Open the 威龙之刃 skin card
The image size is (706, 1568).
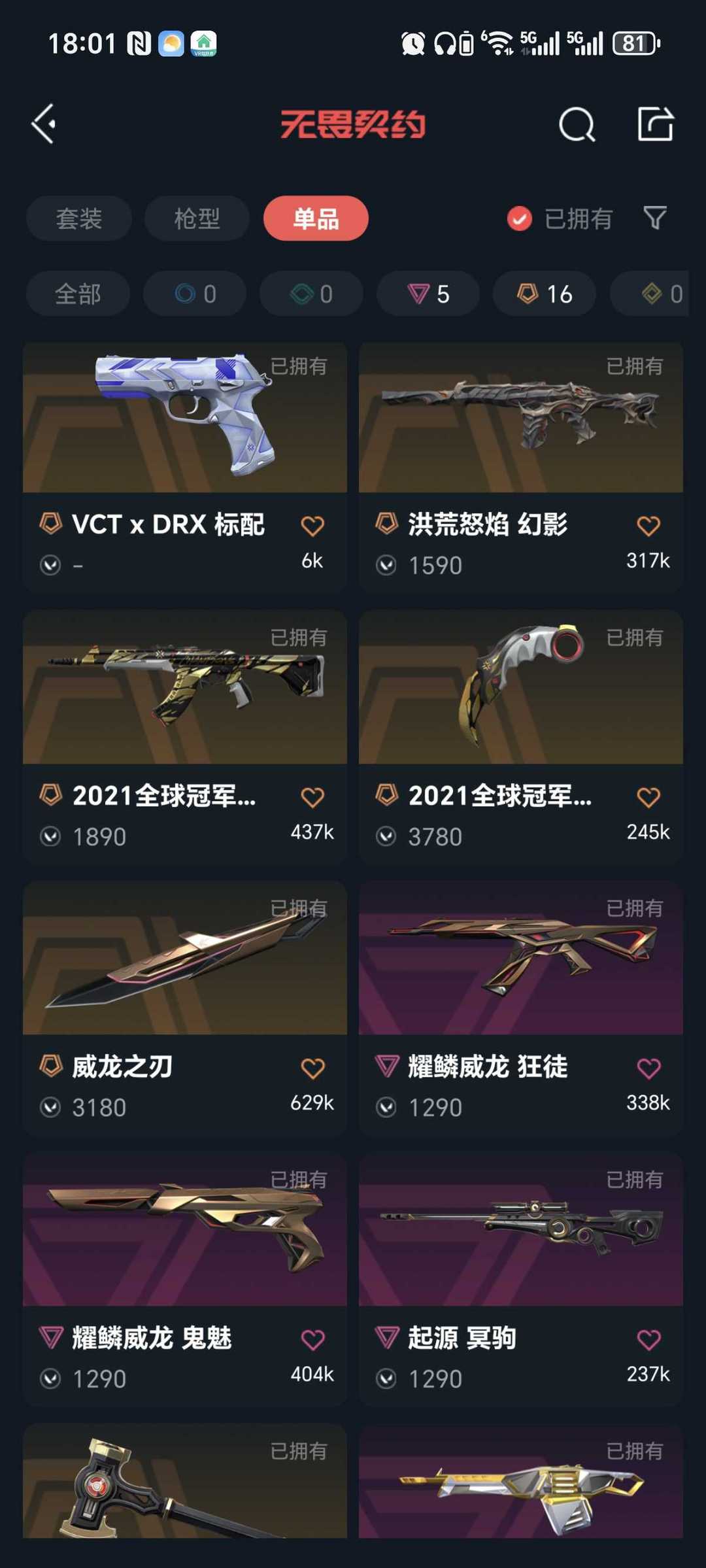pyautogui.click(x=185, y=1008)
